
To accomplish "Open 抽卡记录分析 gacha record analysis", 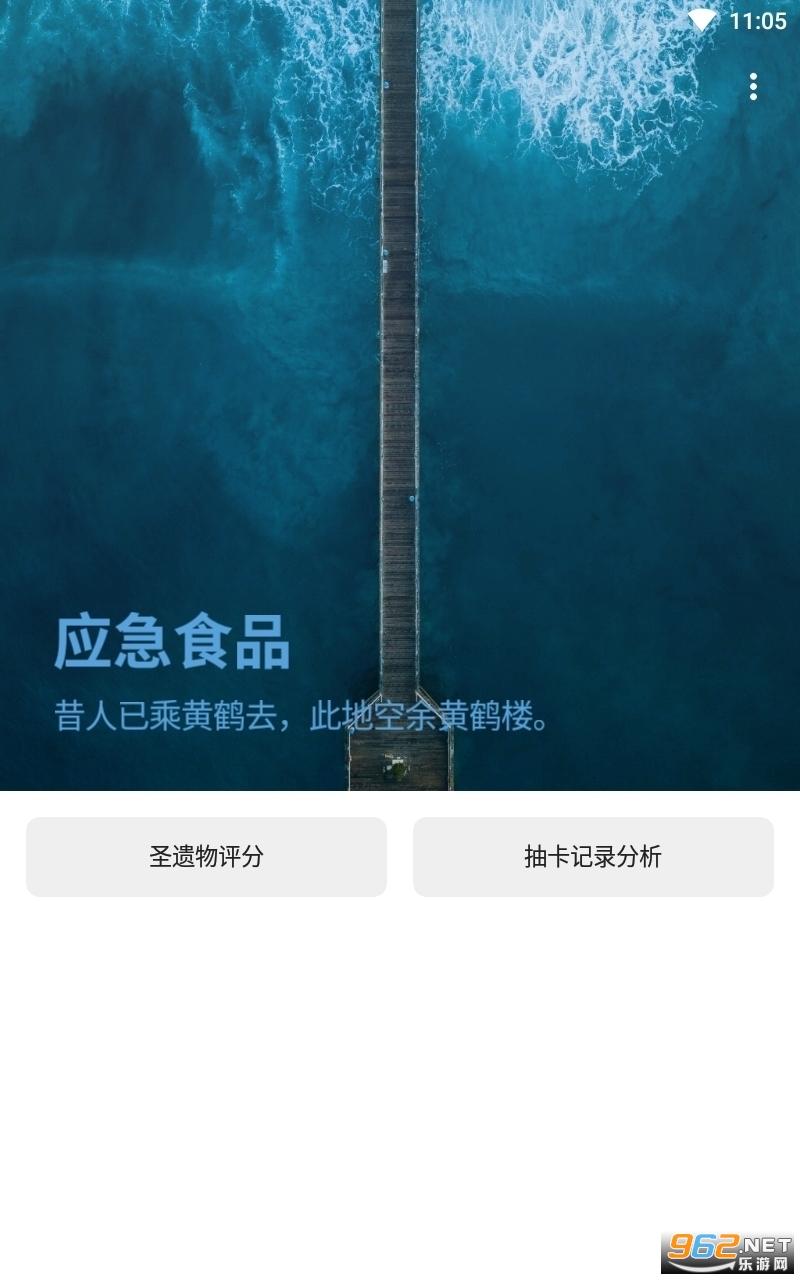I will tap(593, 857).
